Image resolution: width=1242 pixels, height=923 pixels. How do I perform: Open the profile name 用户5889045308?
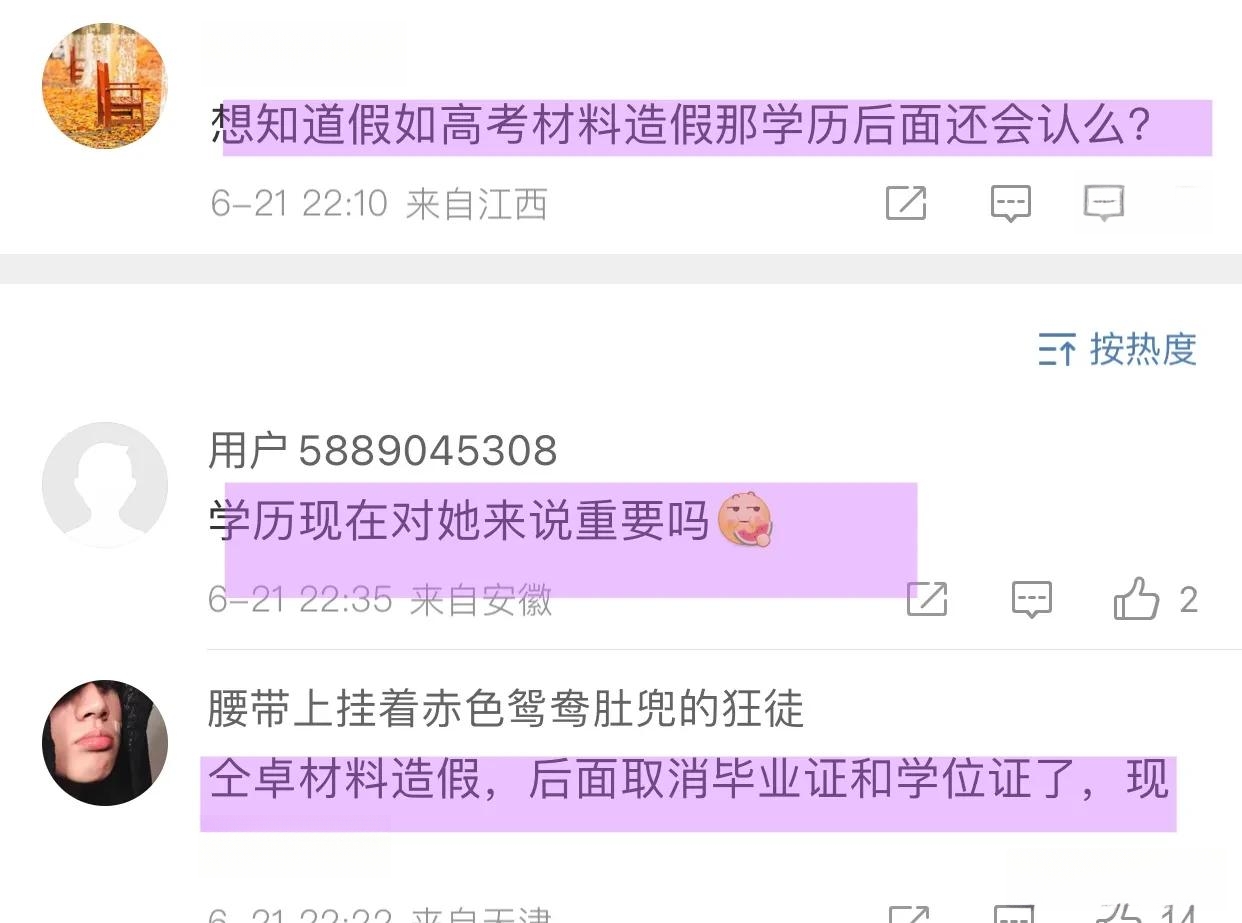point(382,451)
